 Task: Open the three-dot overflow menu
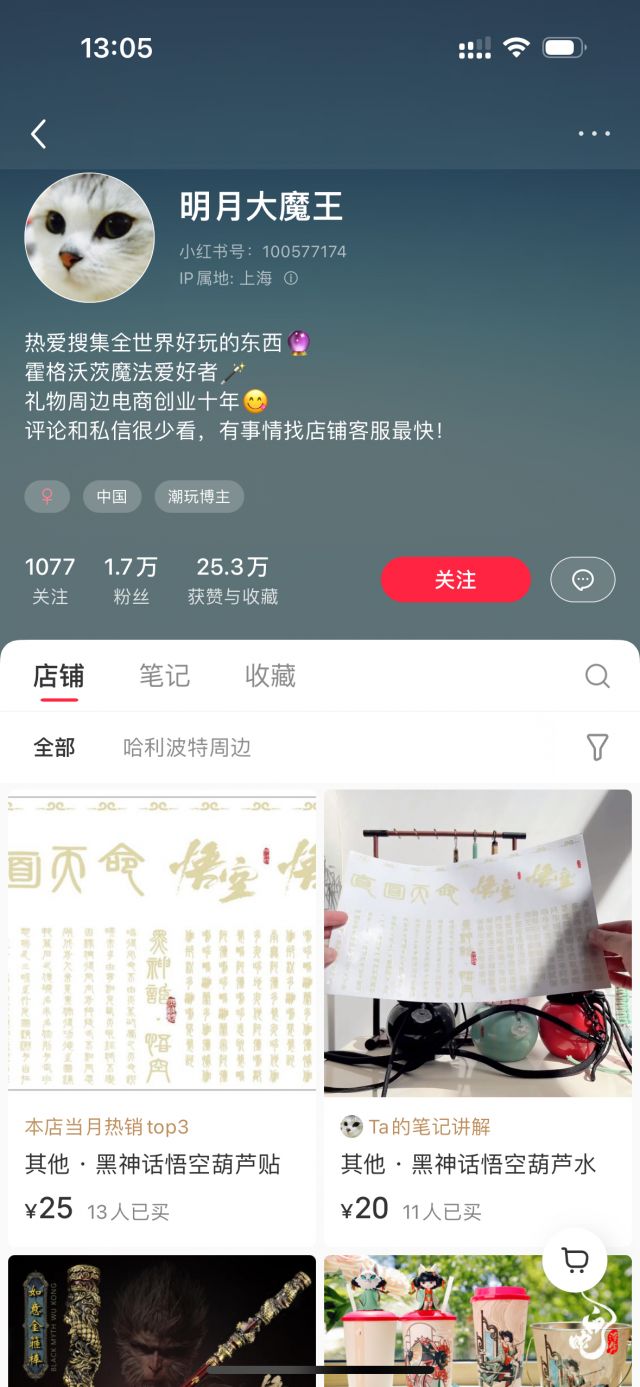(594, 134)
